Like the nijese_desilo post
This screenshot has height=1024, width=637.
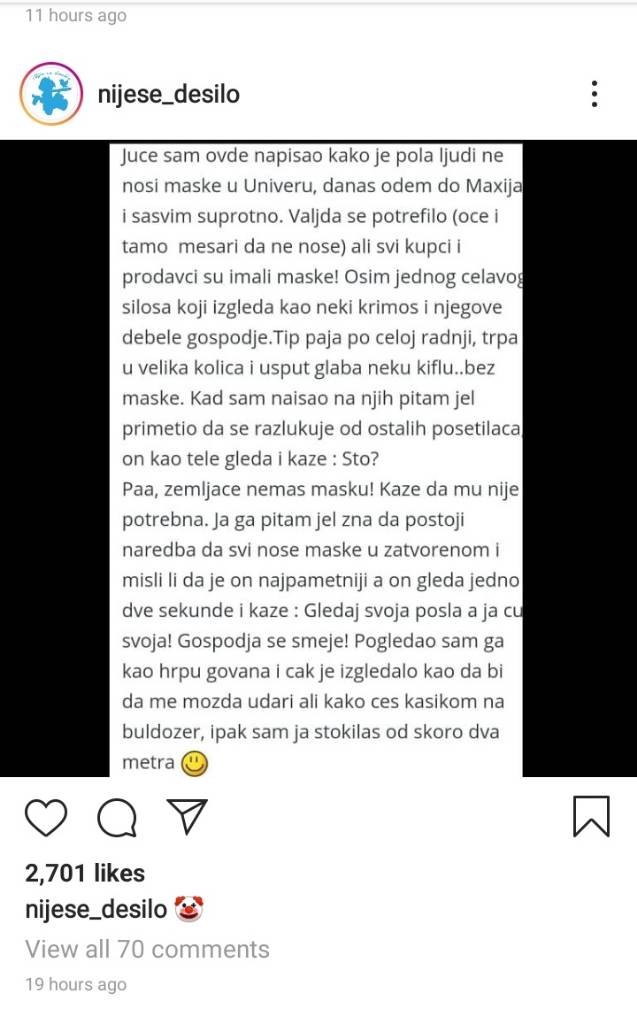click(46, 817)
